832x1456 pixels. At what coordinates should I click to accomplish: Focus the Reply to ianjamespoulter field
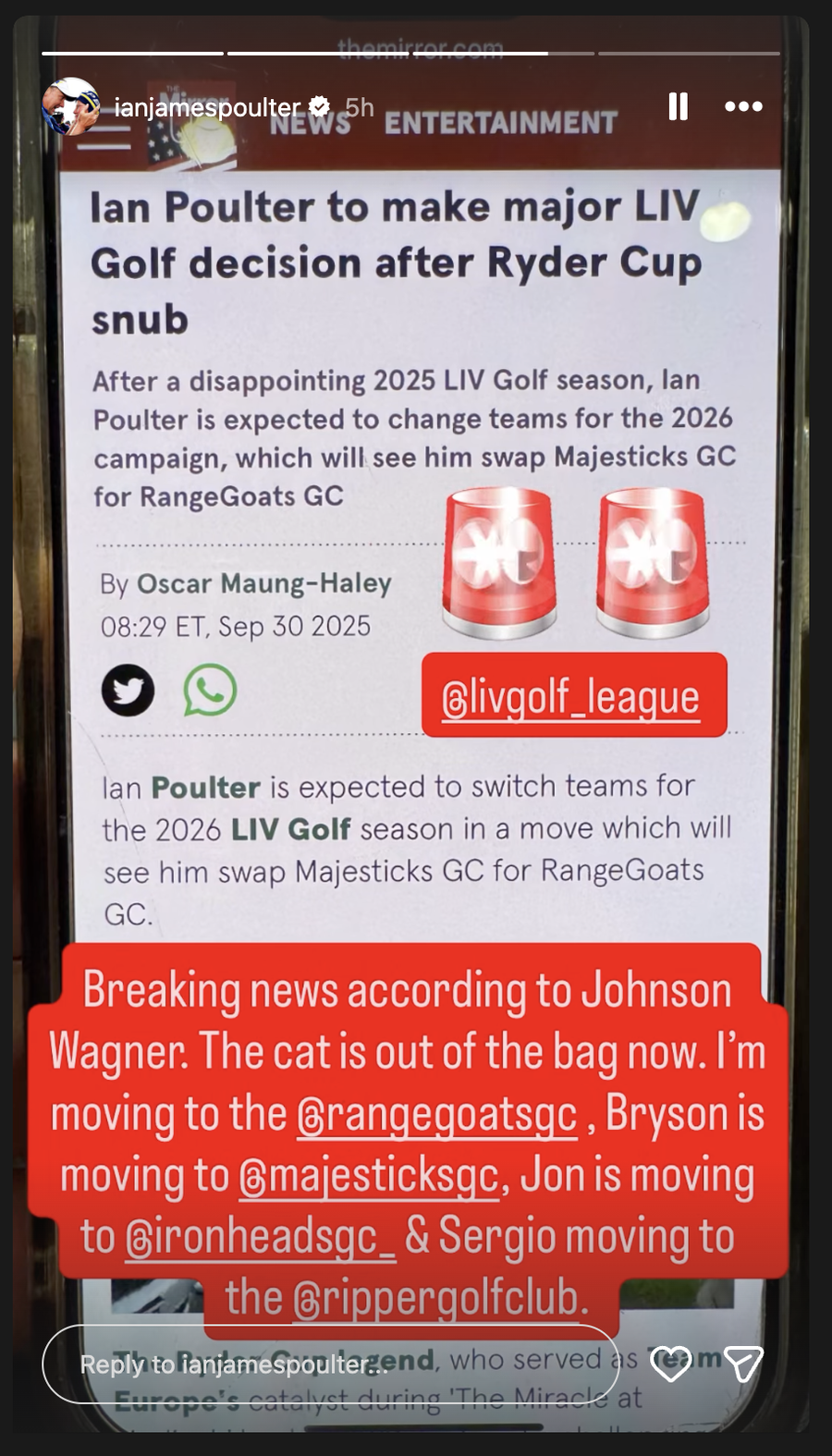point(330,1364)
